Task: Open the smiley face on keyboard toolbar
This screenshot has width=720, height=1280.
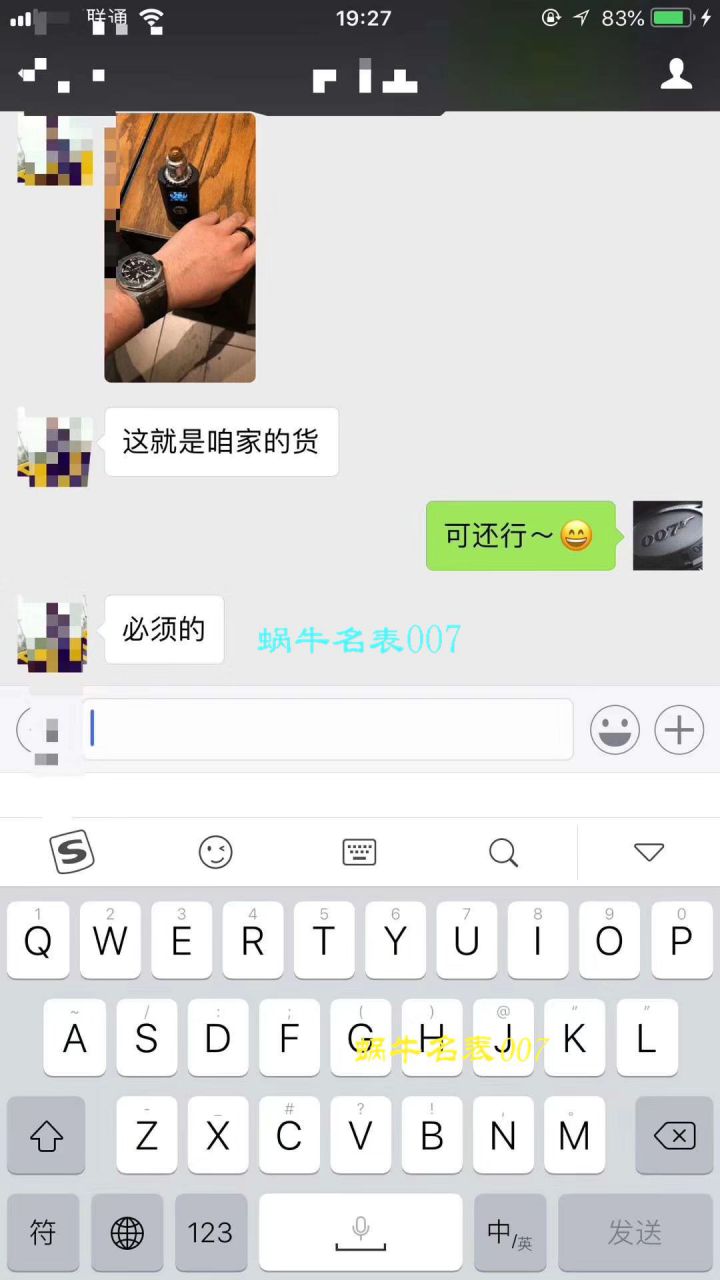Action: click(215, 852)
